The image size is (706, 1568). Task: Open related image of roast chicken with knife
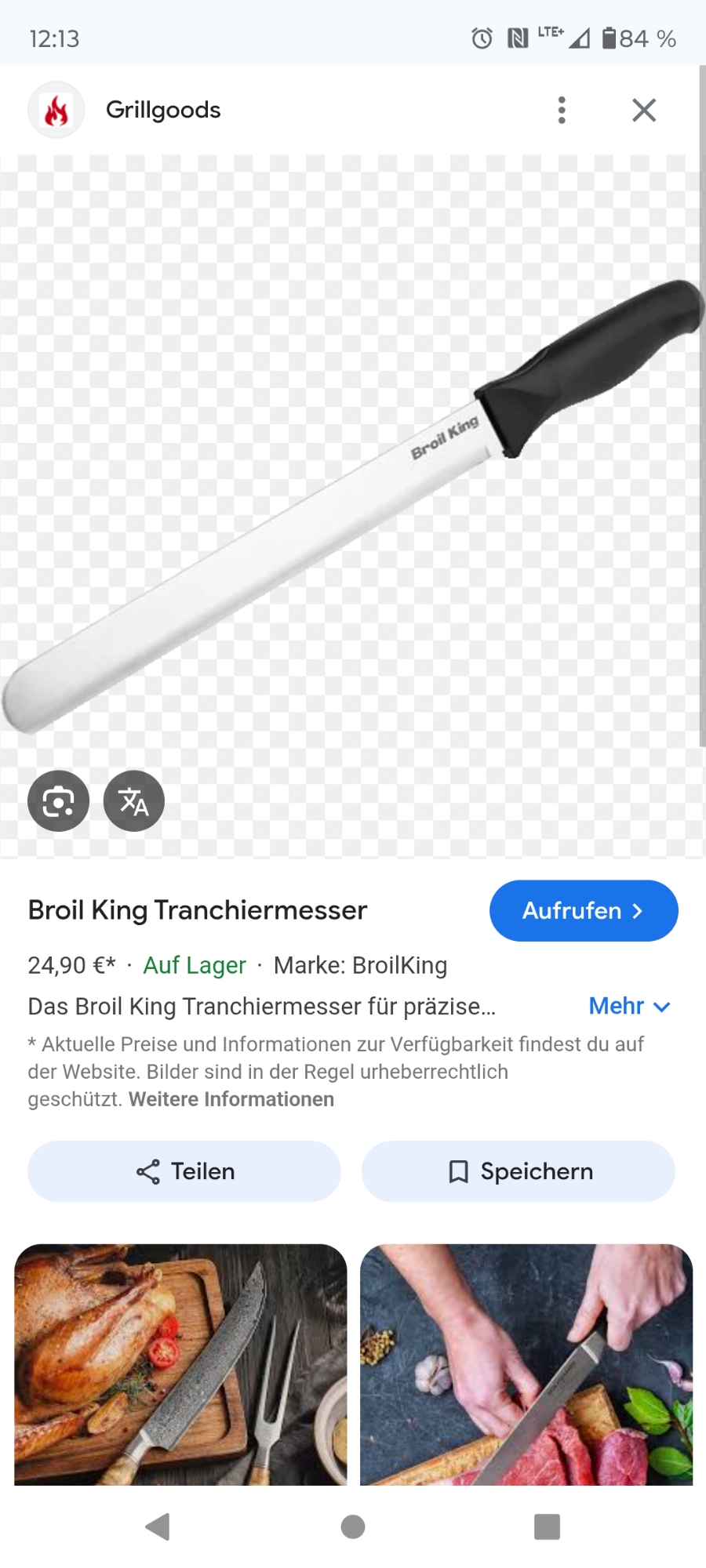coord(180,1364)
